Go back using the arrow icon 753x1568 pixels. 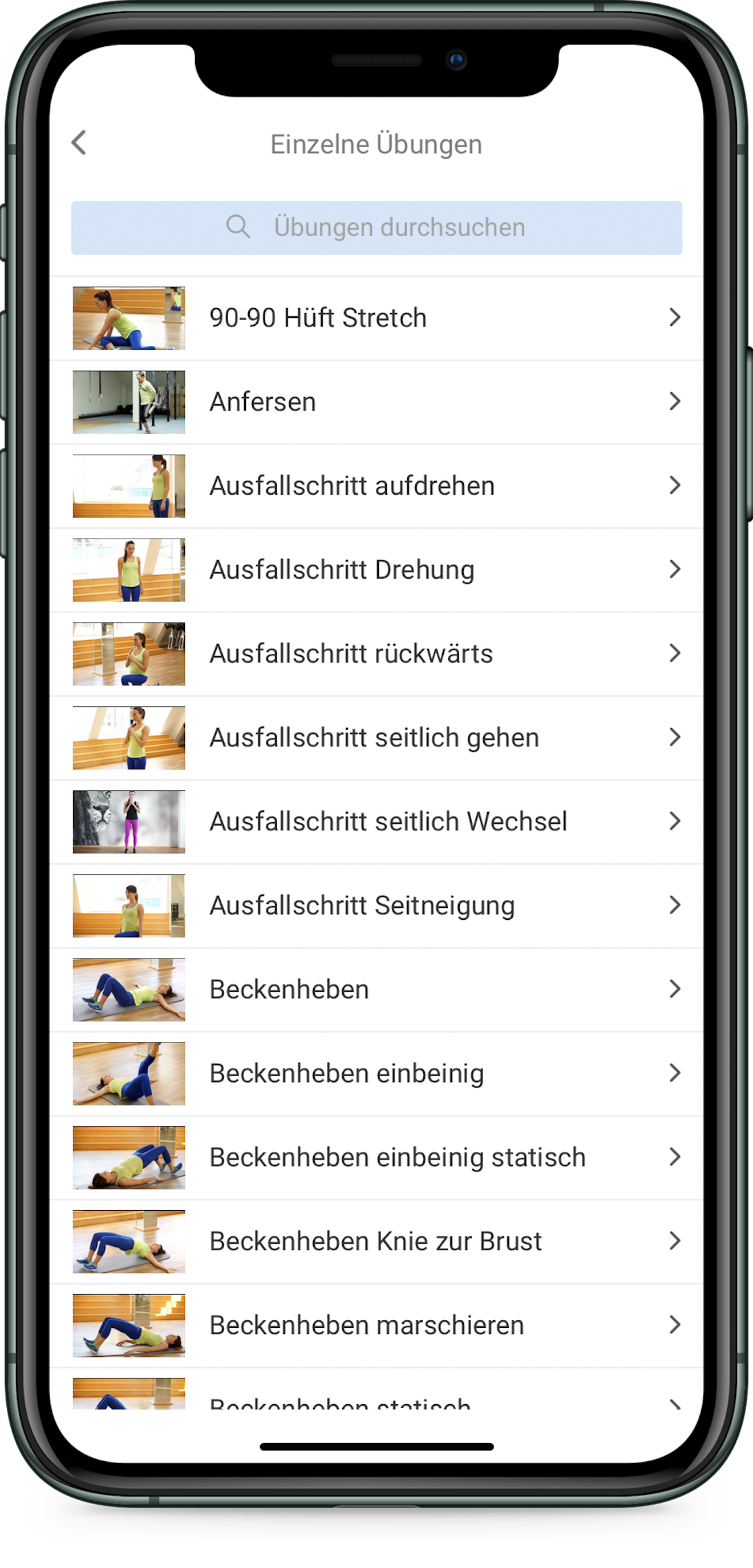pyautogui.click(x=79, y=143)
